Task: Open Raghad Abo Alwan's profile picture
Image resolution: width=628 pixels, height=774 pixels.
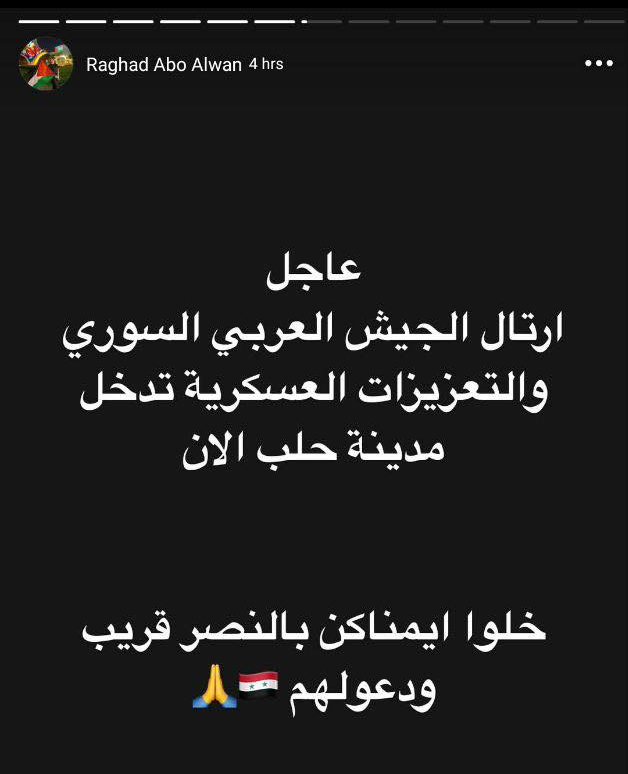Action: 46,64
